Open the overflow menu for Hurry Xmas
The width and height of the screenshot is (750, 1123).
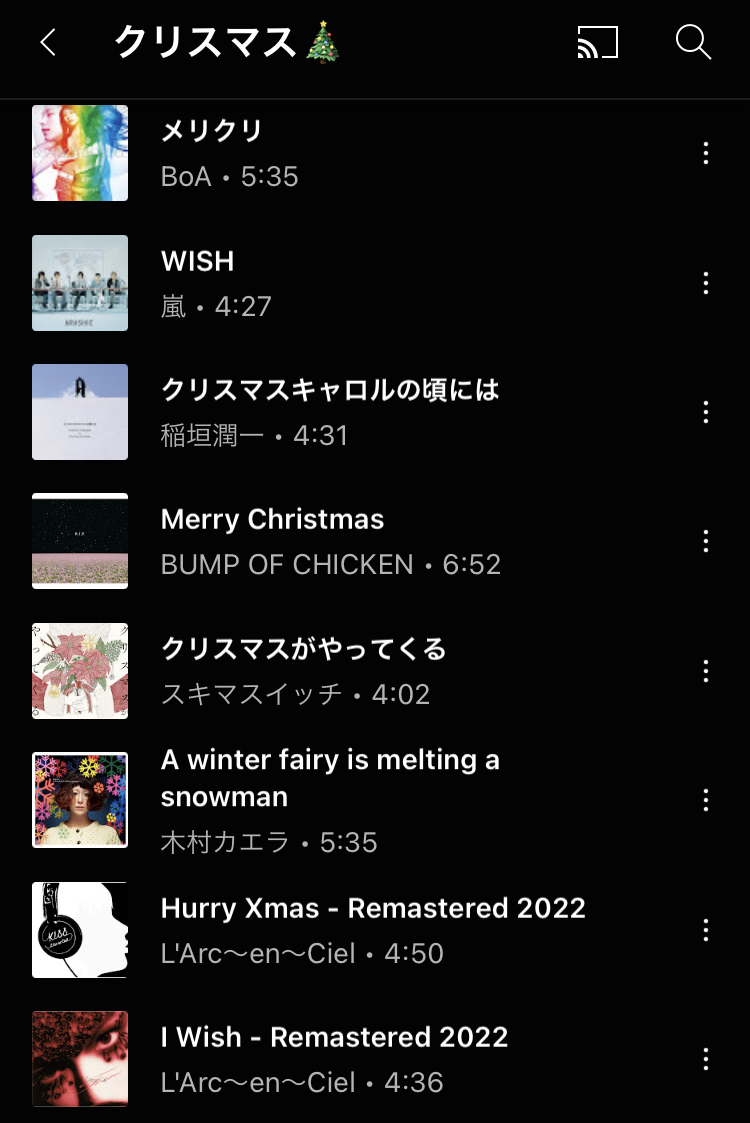706,930
